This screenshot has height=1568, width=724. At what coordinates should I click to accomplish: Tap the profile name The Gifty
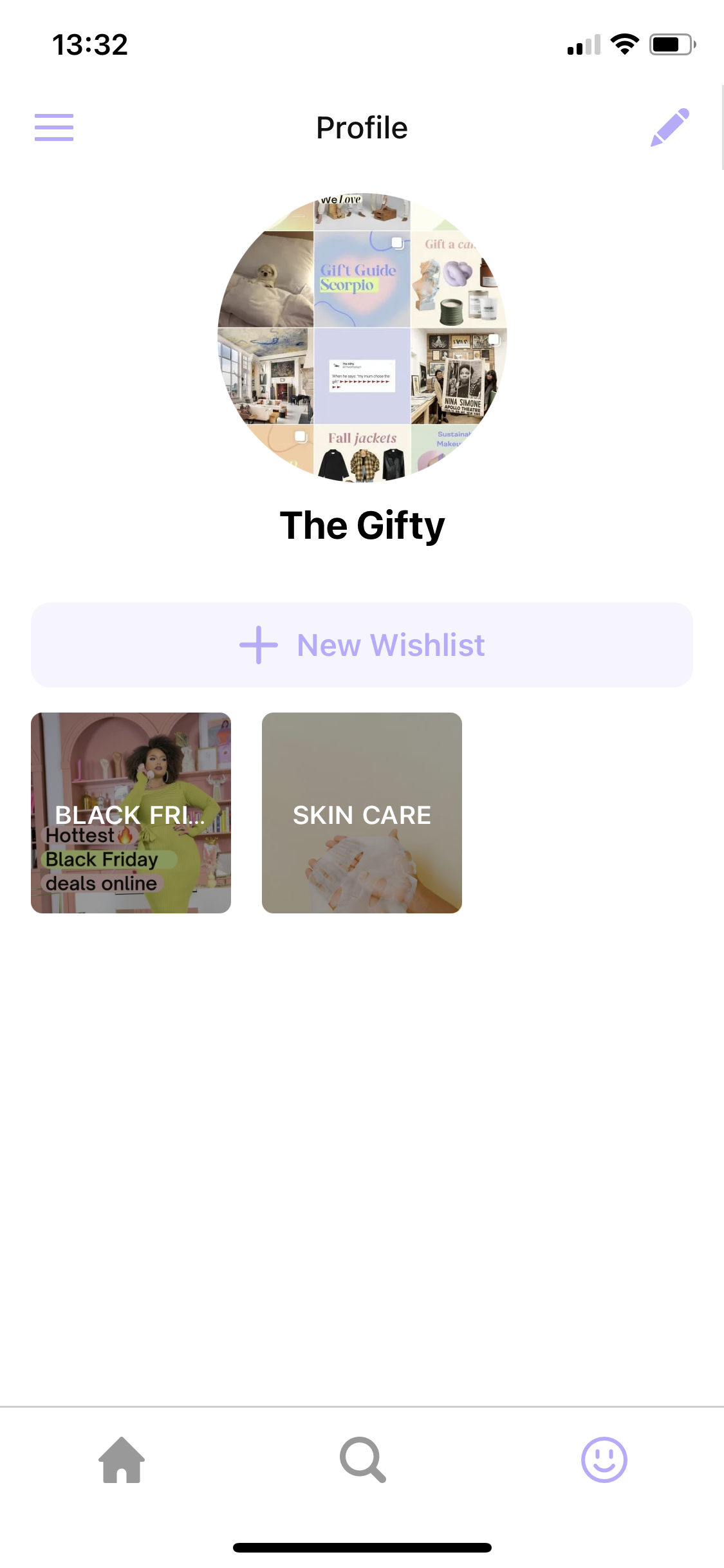pyautogui.click(x=362, y=525)
